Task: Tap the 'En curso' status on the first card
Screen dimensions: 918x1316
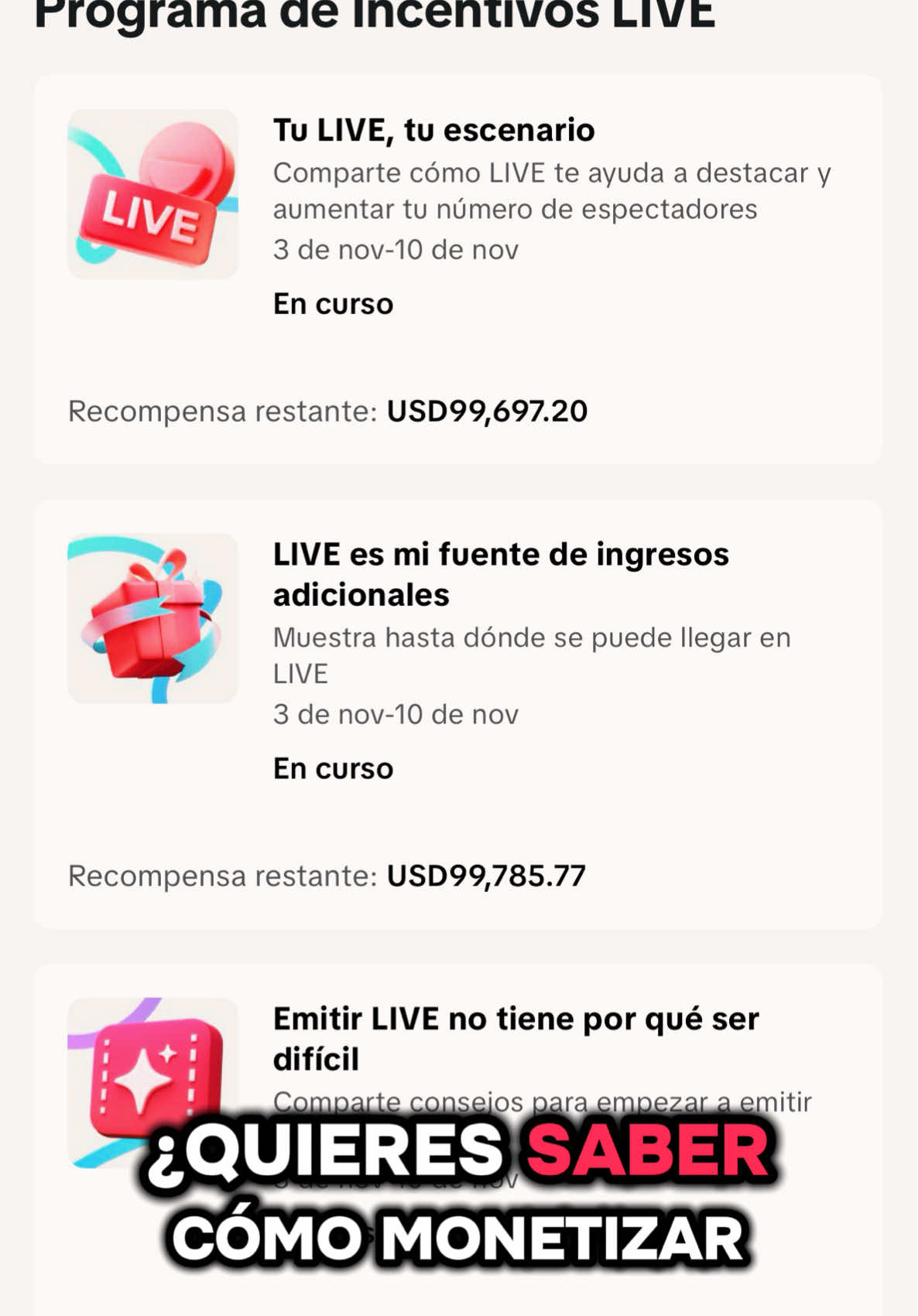Action: 333,303
